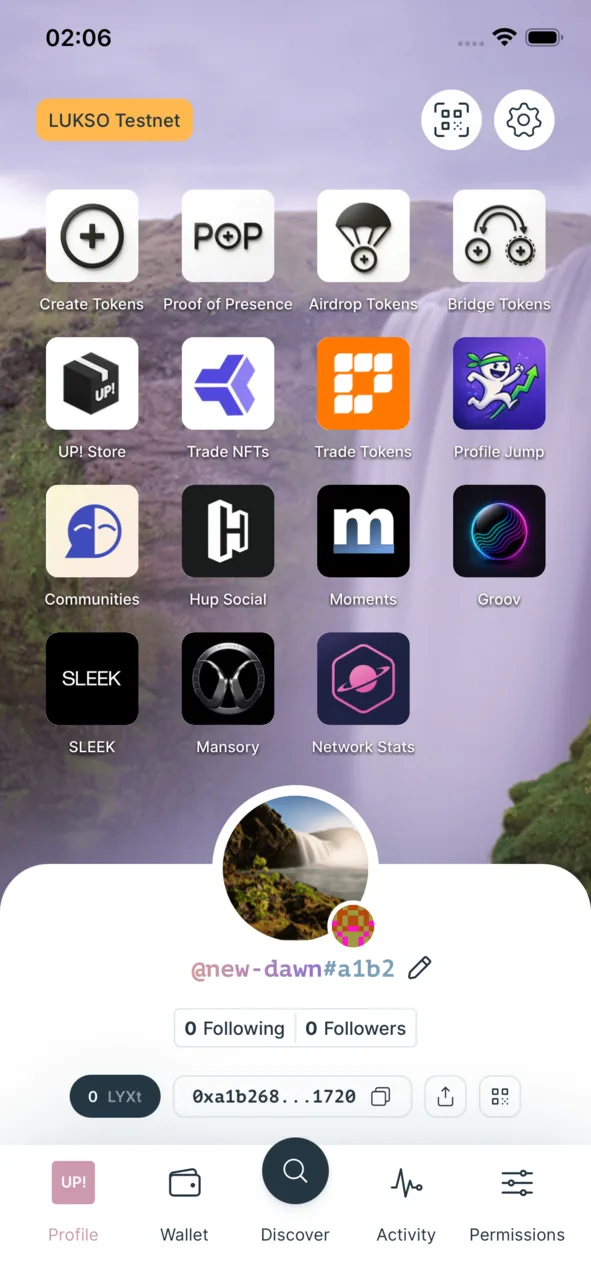Open the QR scanner icon at top
The image size is (591, 1280).
pyautogui.click(x=451, y=120)
